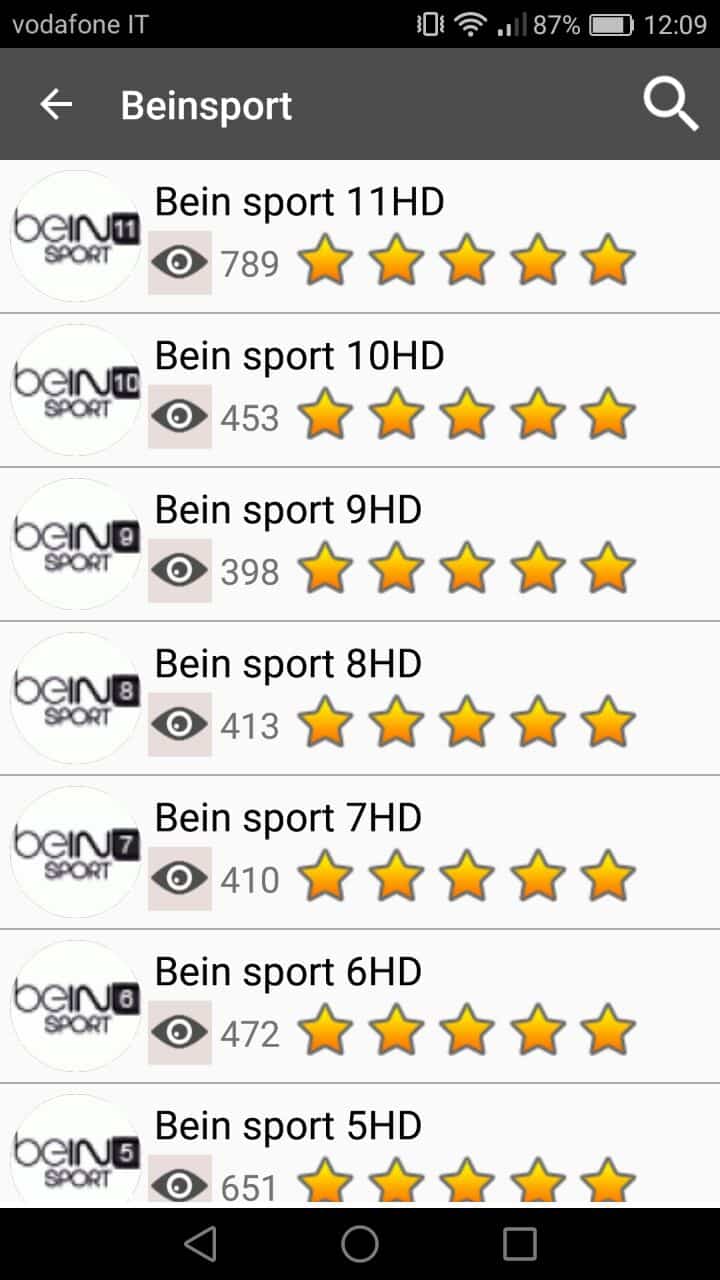Choose the Bein sport 7HD row
This screenshot has height=1280, width=720.
(360, 852)
